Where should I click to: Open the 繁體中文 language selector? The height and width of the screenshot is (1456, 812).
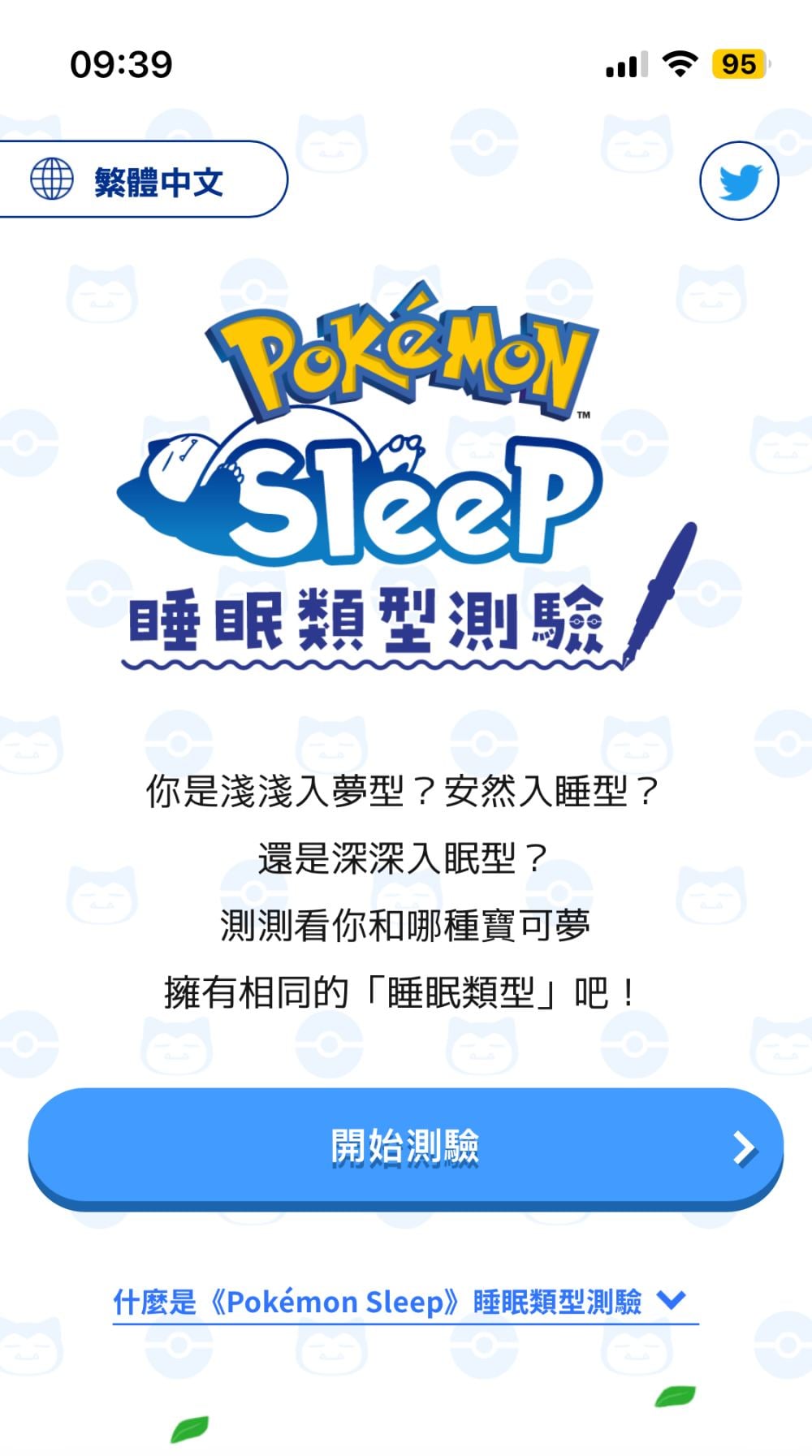coord(142,180)
